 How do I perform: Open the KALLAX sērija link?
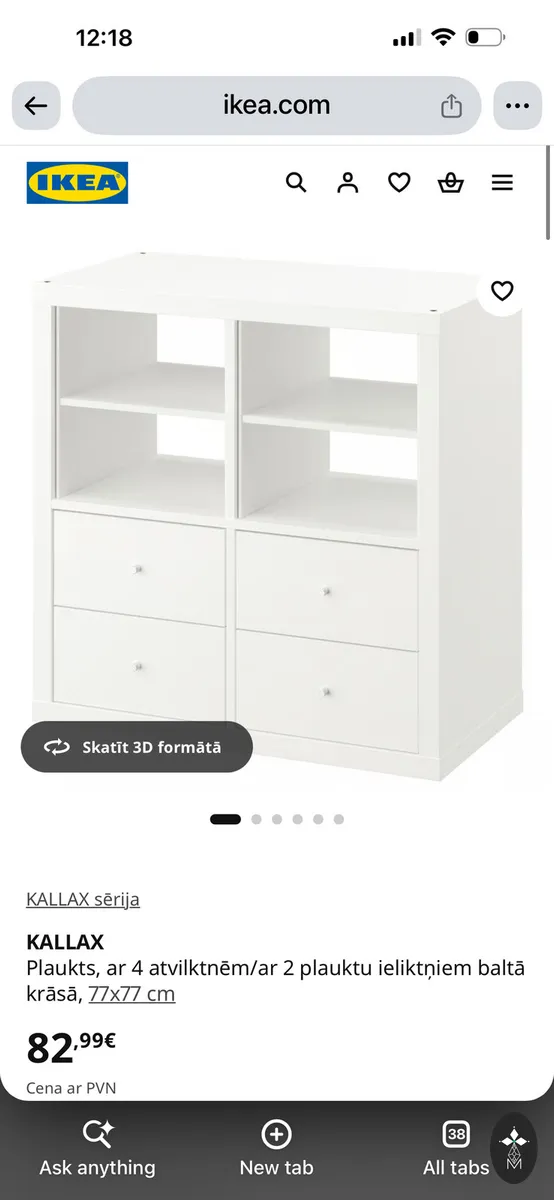pos(83,899)
